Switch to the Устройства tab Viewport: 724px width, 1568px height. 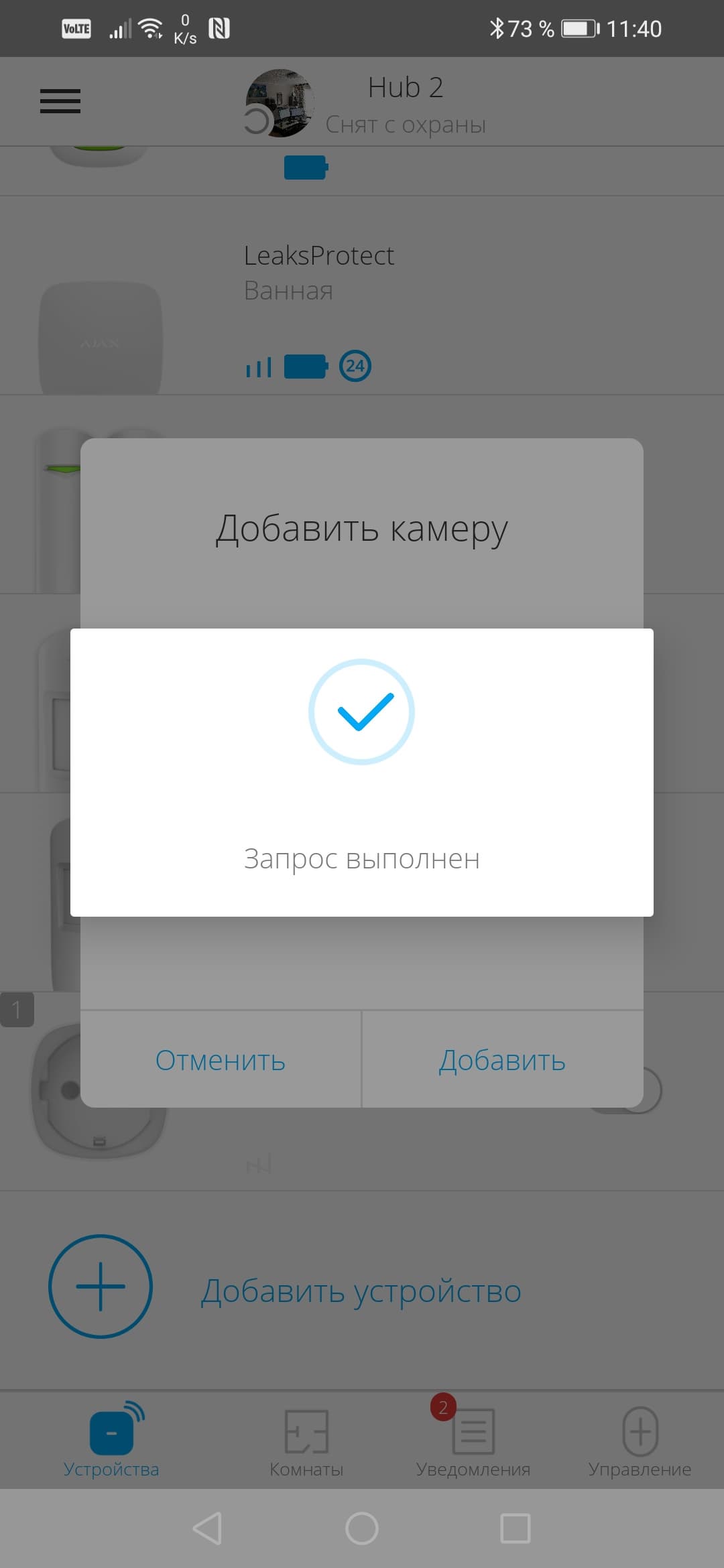pos(111,1441)
